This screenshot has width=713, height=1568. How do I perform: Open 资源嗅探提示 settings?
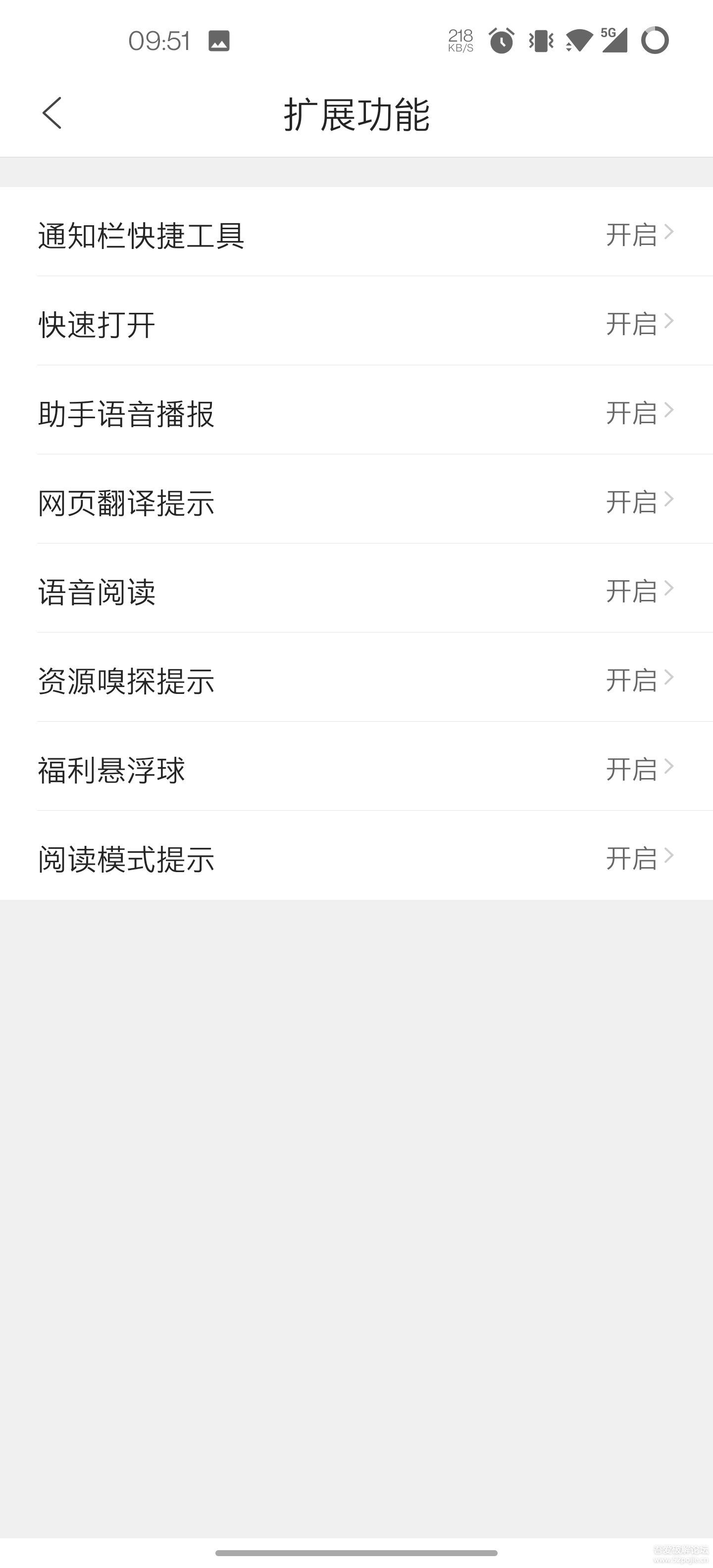pos(244,681)
